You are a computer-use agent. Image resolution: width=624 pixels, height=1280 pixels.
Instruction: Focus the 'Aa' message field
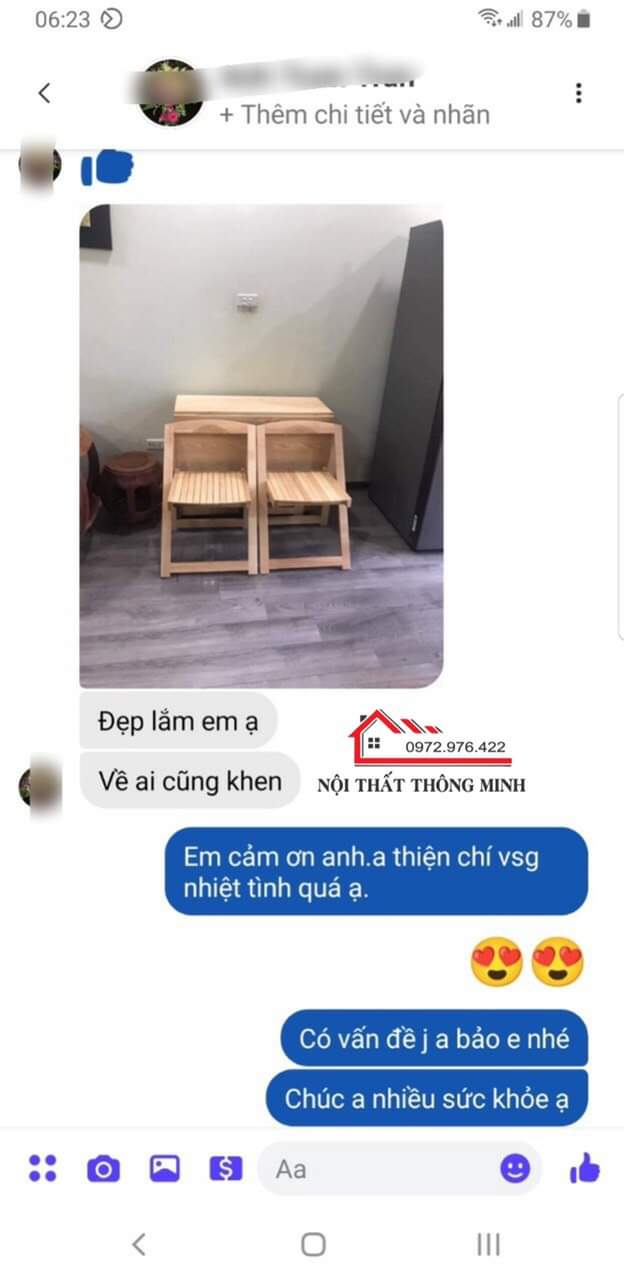pos(380,1168)
